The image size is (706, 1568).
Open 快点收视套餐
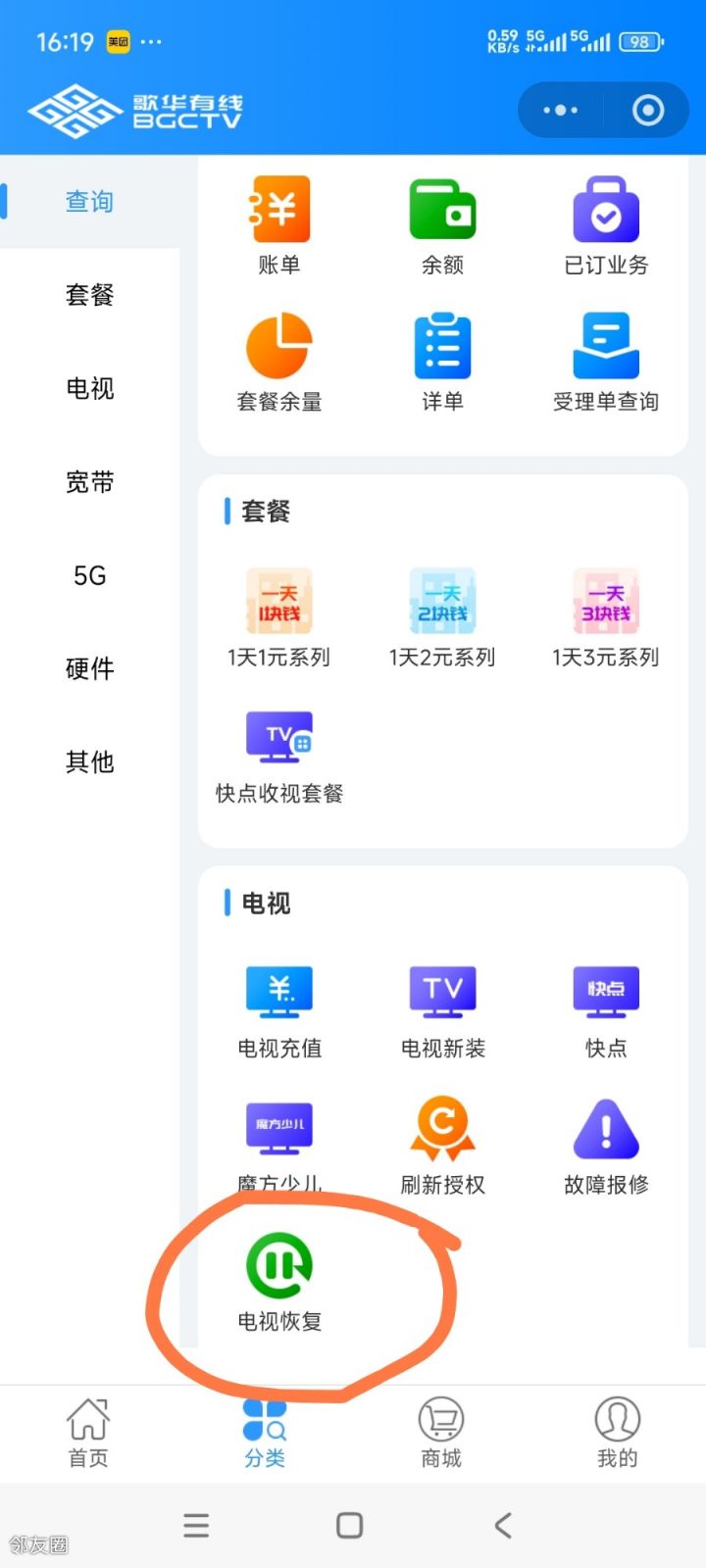click(279, 755)
